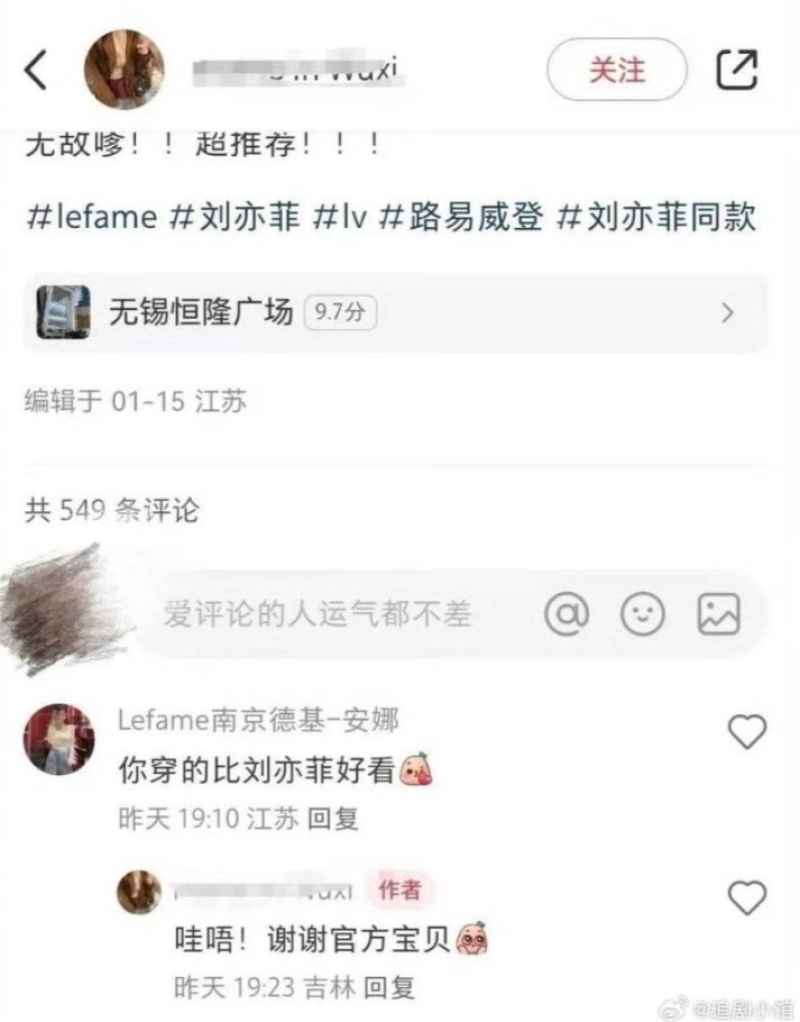Open the author's avatar in the header
Image resolution: width=800 pixels, height=1022 pixels.
[x=124, y=69]
